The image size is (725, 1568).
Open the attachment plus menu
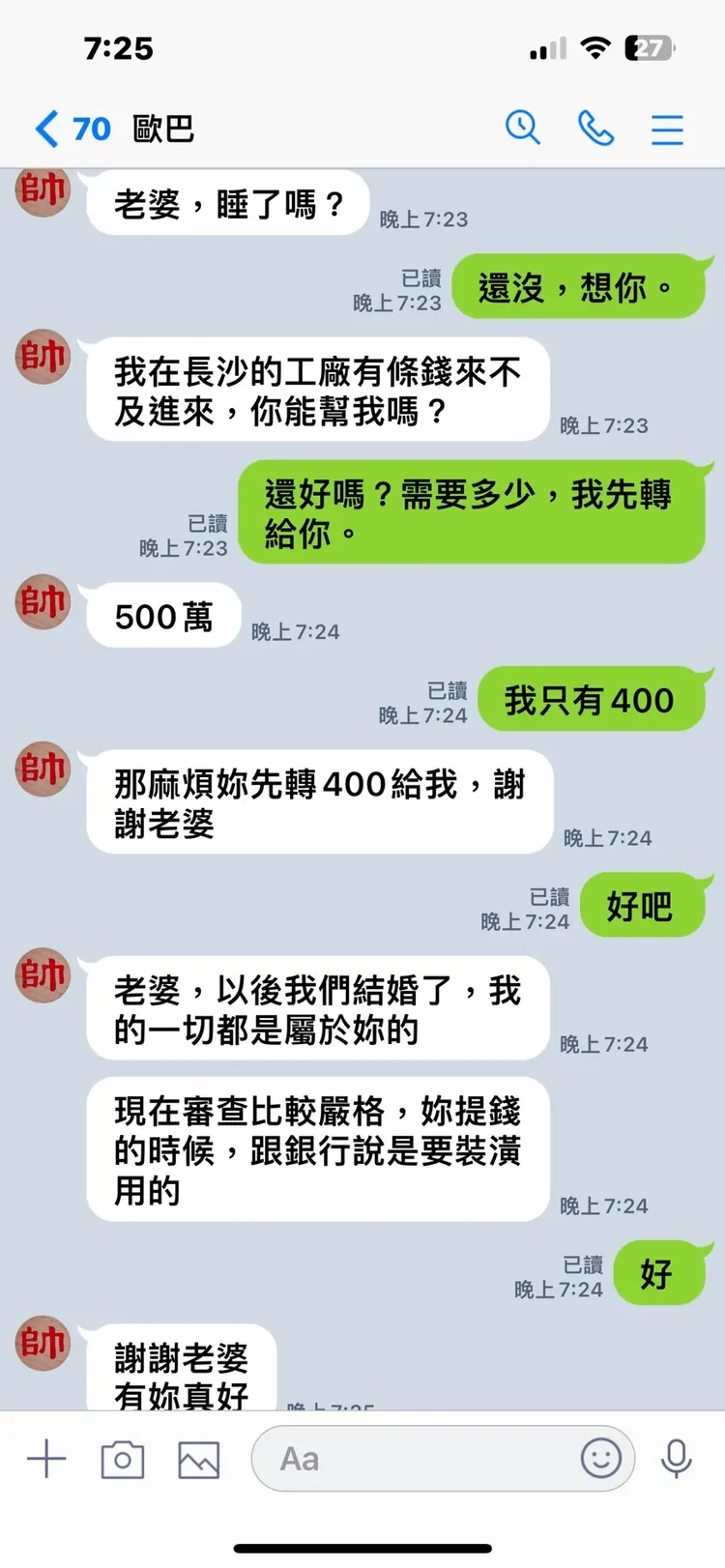[x=44, y=1458]
